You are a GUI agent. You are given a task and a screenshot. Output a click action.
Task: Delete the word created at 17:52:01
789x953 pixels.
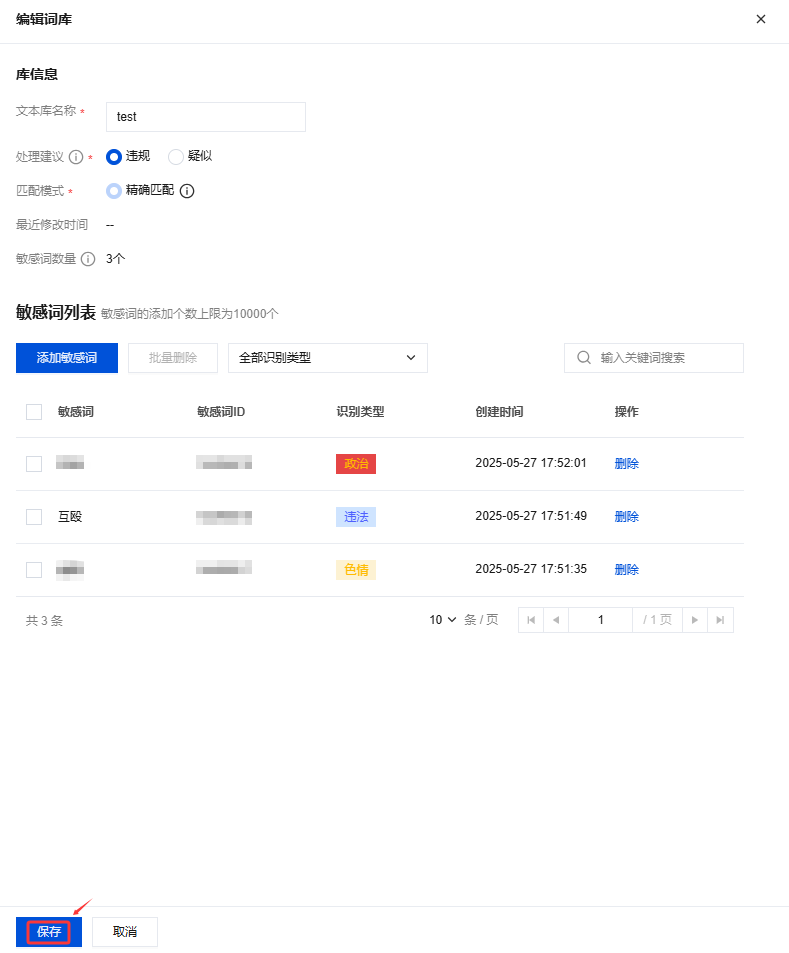626,464
